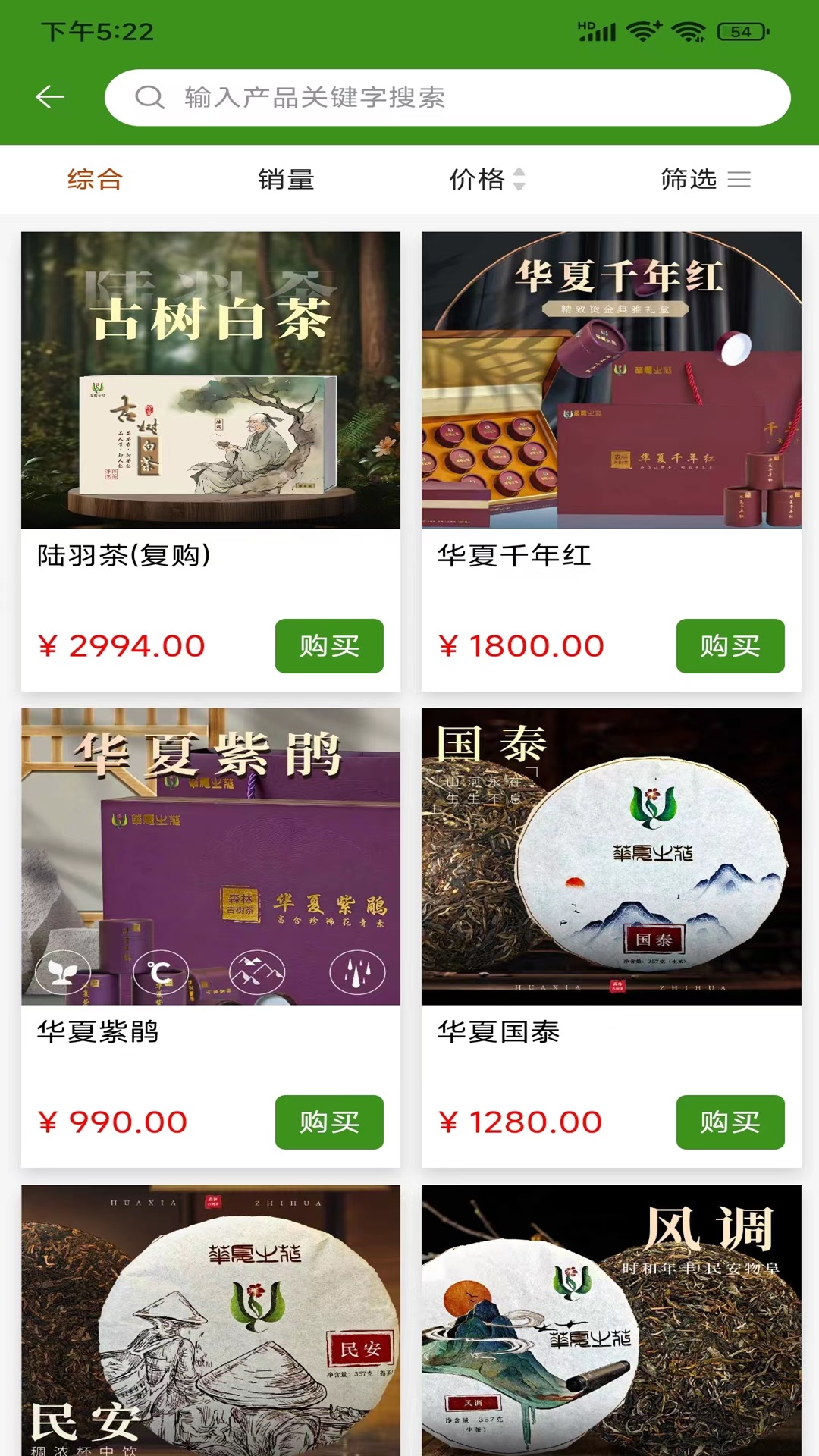Switch to the 综合 sorting tab

tap(95, 180)
